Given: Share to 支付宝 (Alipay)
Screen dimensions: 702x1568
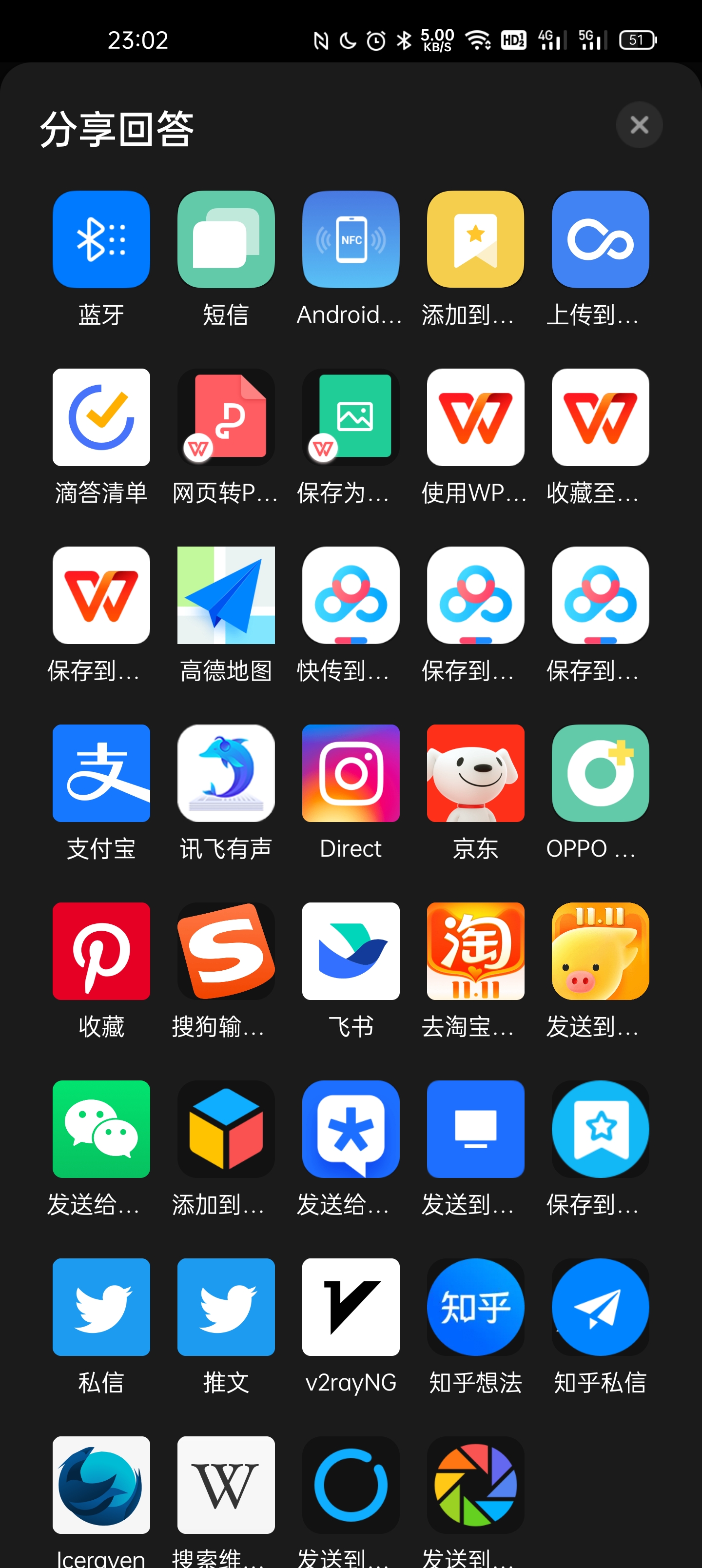Looking at the screenshot, I should click(101, 773).
